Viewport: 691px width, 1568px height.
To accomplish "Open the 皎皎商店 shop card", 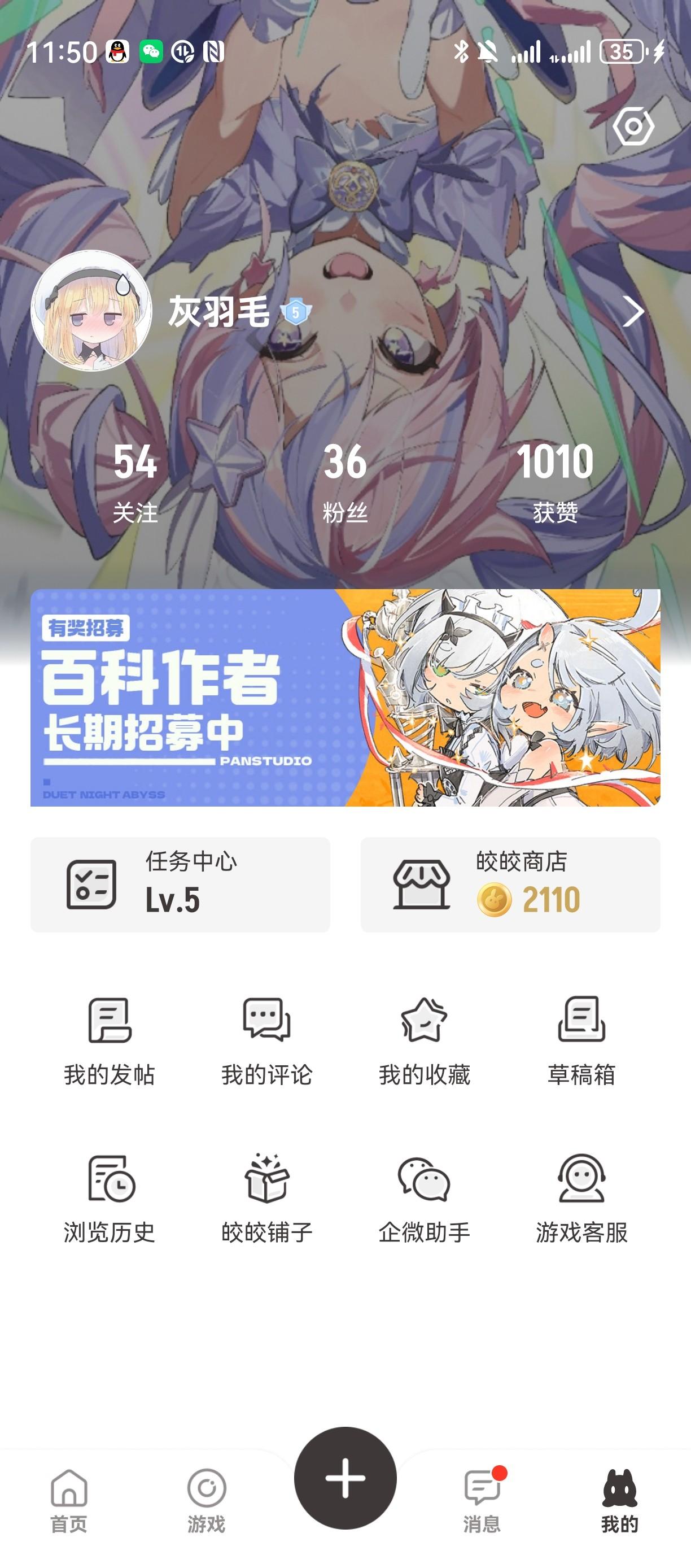I will tap(510, 884).
